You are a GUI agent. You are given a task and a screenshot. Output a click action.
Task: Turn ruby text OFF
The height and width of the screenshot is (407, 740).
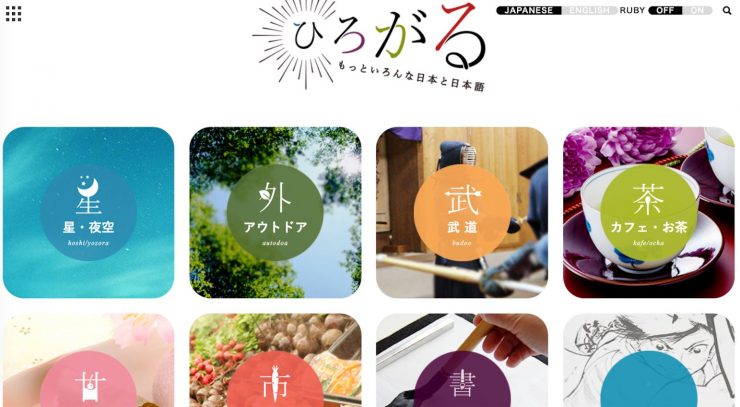665,10
